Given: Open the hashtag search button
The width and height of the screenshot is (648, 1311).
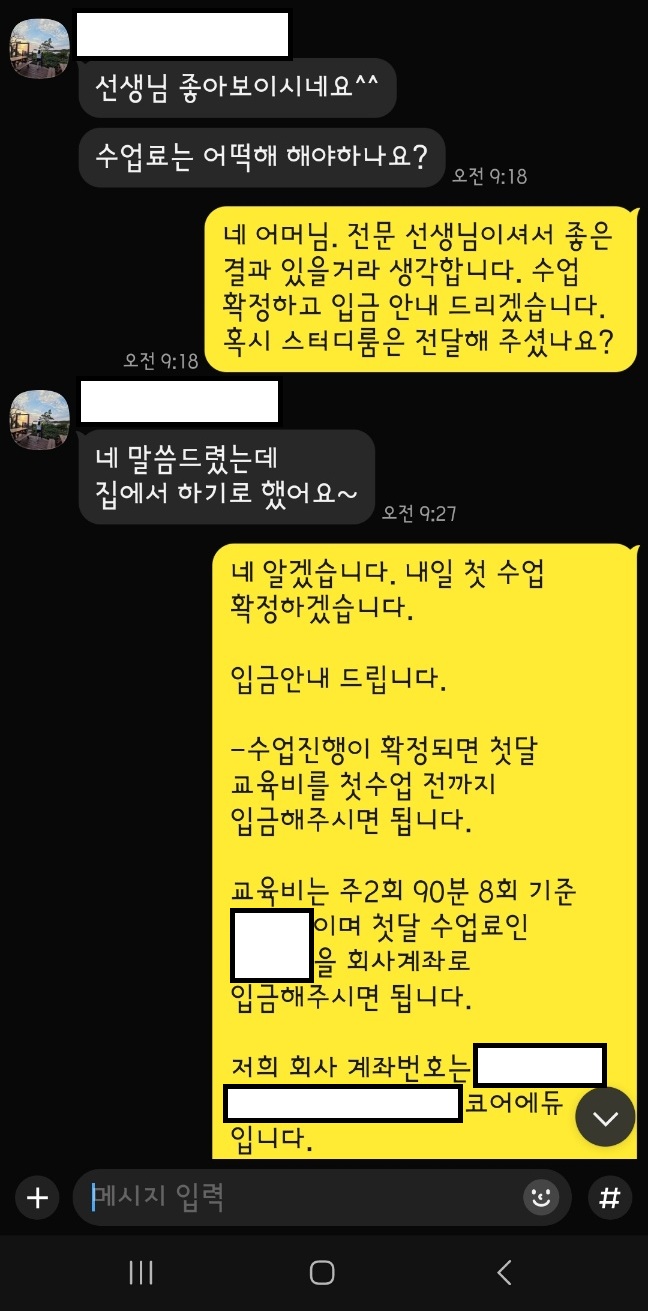Looking at the screenshot, I should 609,1198.
